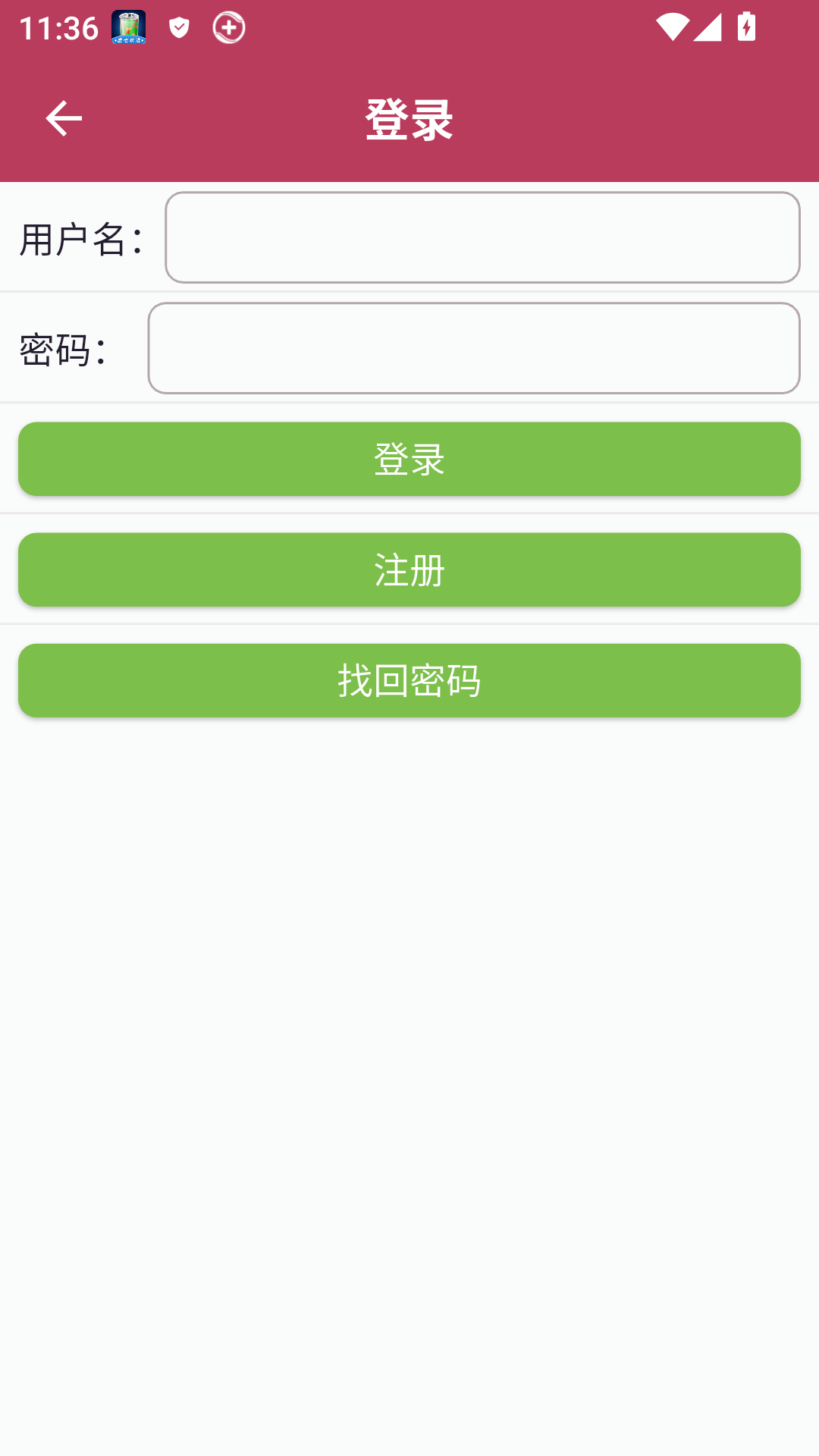Tap 找回密码 to recover password

coord(409,680)
